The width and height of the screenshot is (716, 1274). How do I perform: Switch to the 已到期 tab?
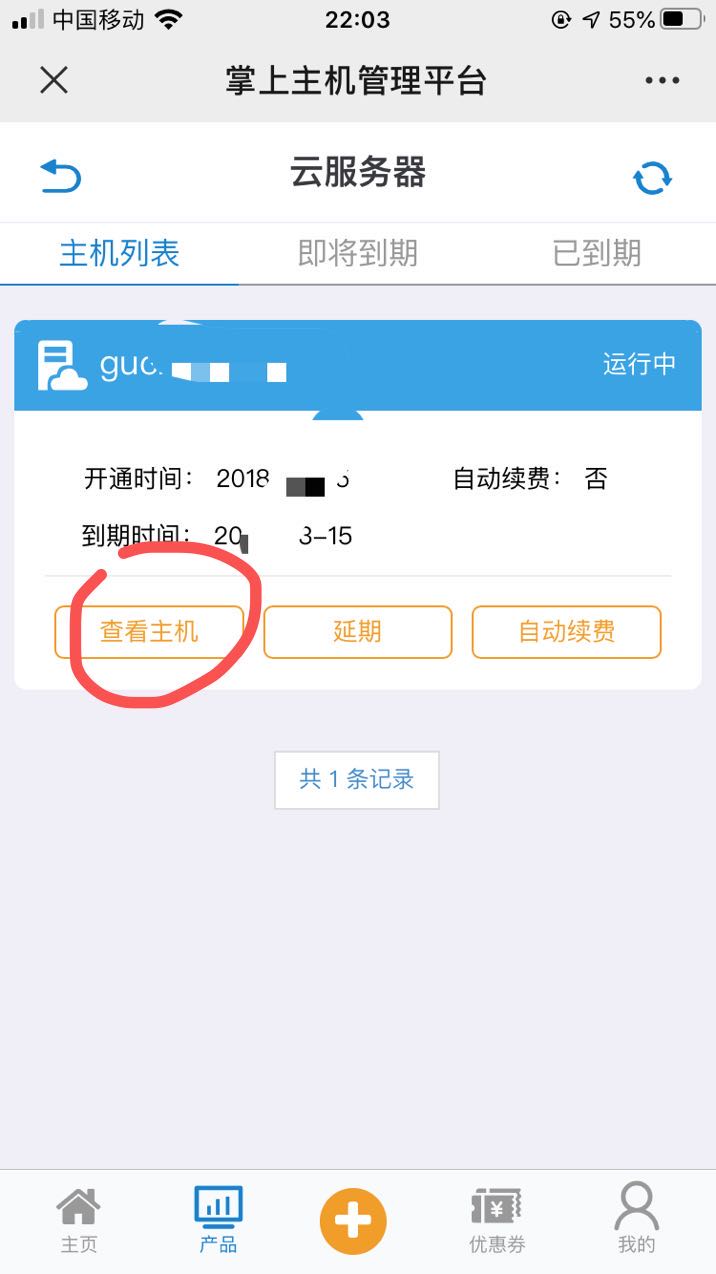[597, 253]
